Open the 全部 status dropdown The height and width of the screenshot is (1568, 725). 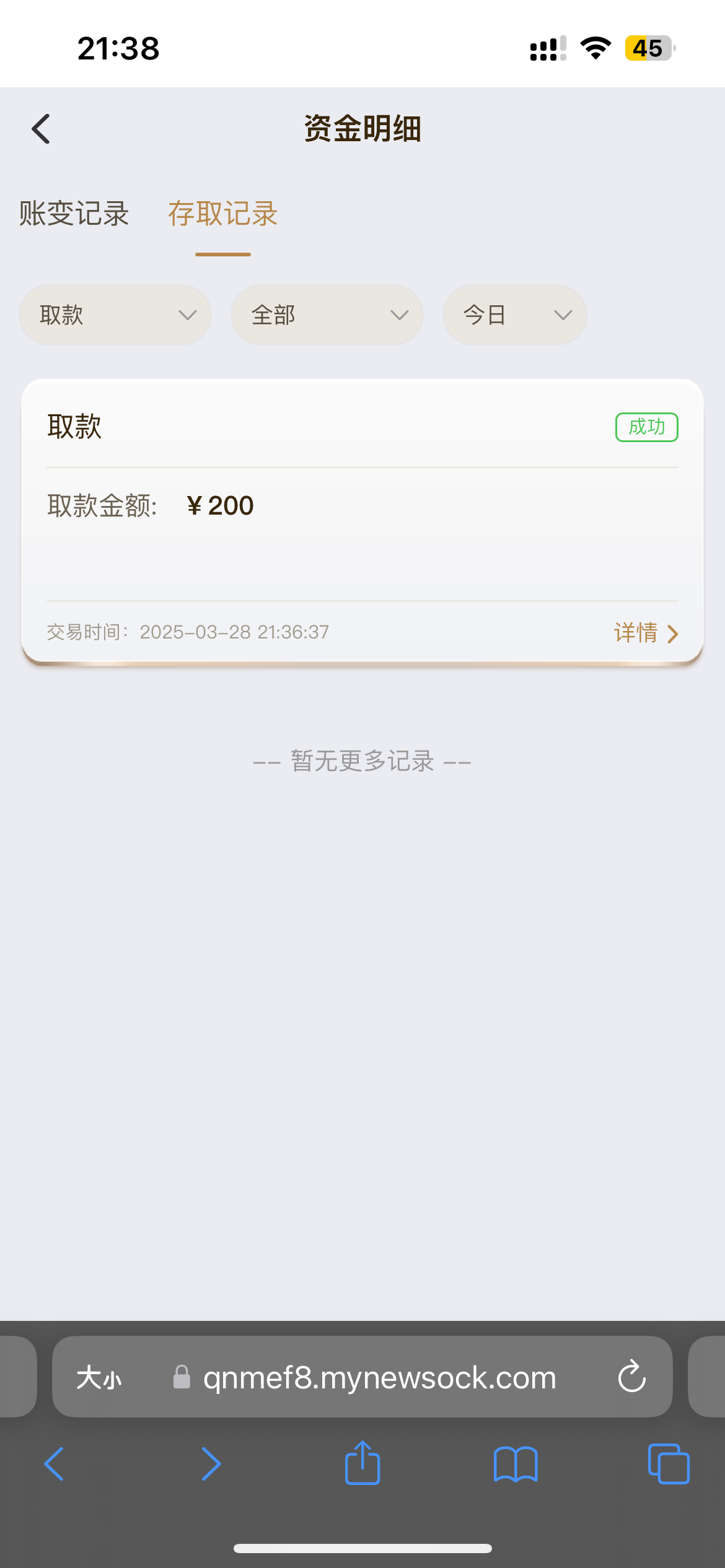[327, 315]
